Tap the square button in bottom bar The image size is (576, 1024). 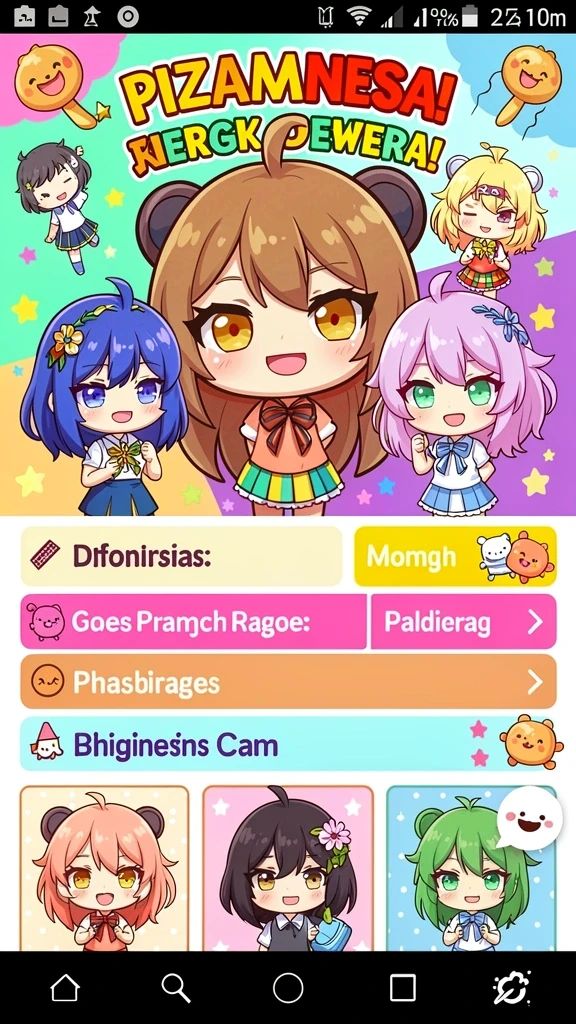point(402,989)
